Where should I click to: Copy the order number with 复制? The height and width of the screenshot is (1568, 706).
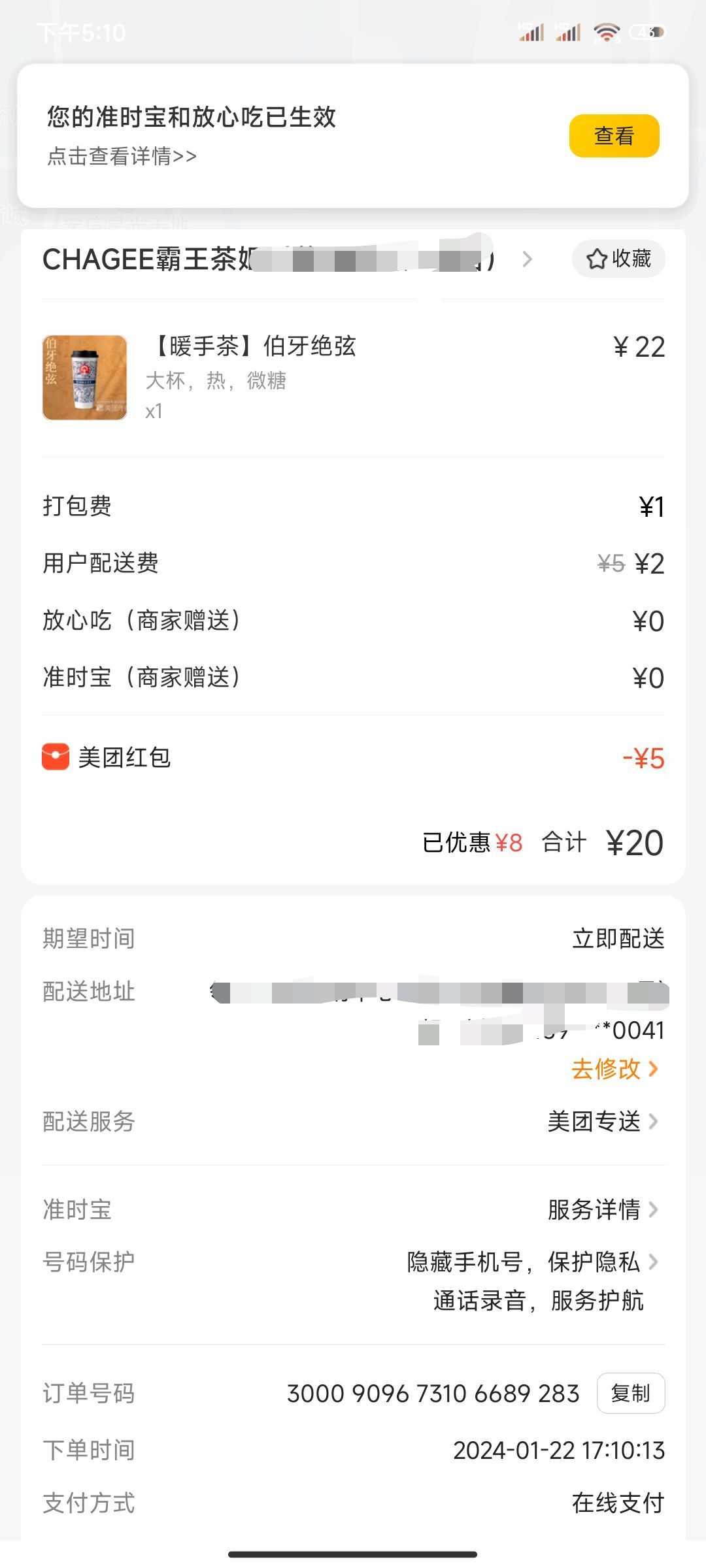(631, 1394)
